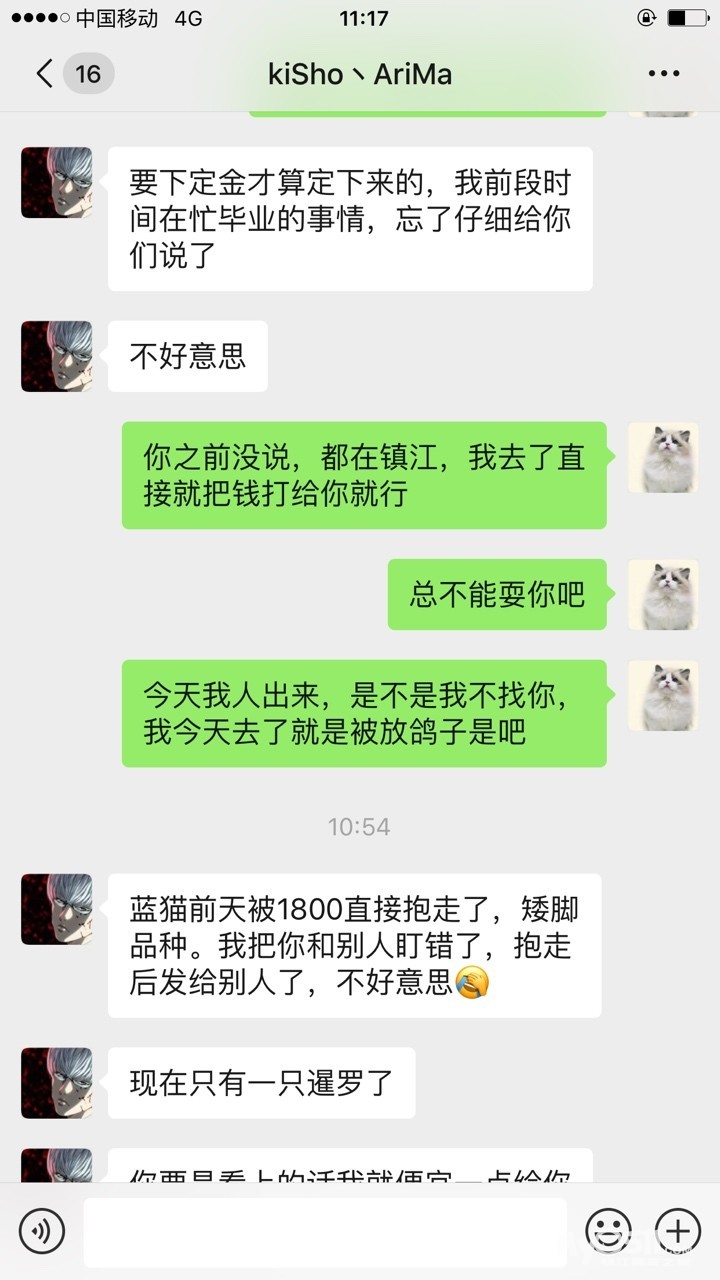720x1280 pixels.
Task: Open the emoji sticker panel
Action: tap(608, 1230)
